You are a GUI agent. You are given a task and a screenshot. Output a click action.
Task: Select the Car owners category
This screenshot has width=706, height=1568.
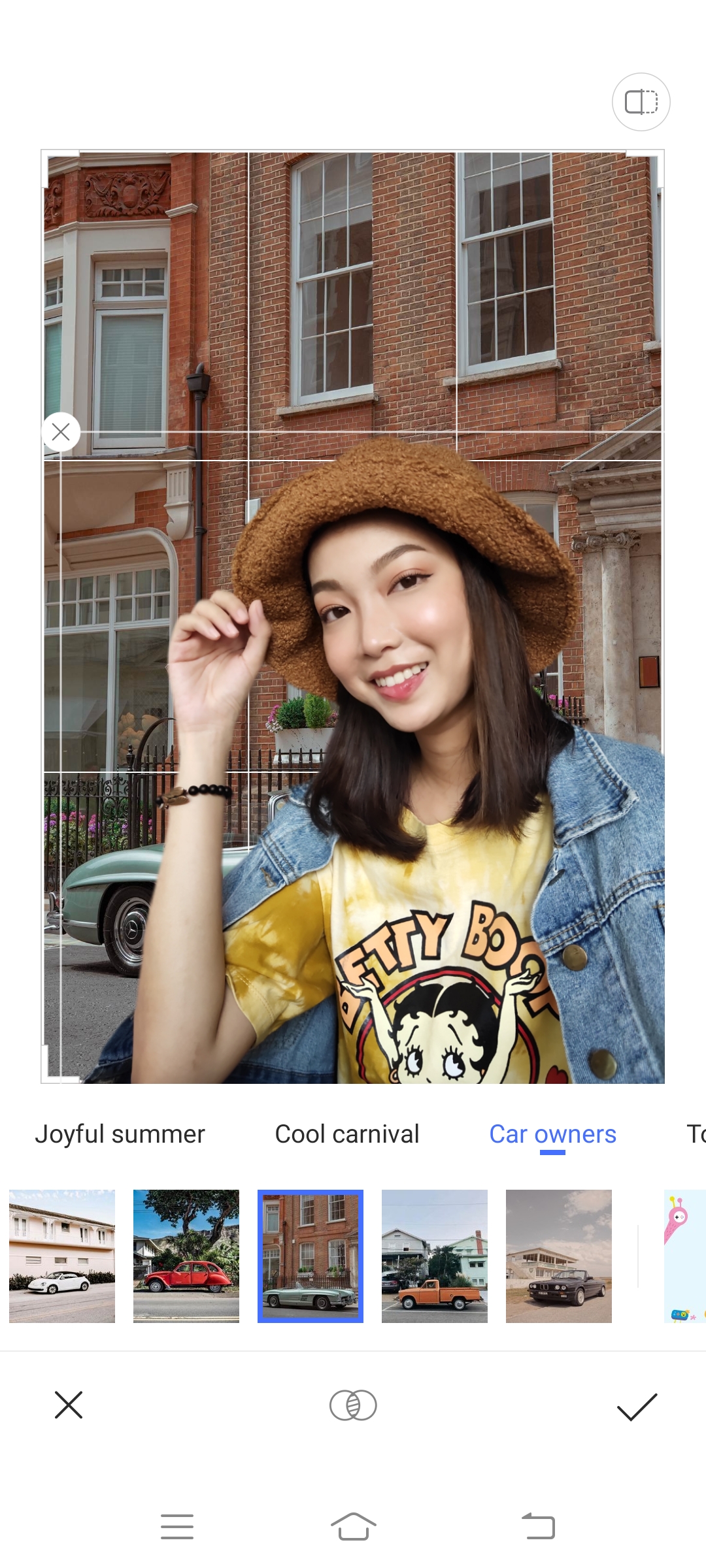tap(552, 1134)
